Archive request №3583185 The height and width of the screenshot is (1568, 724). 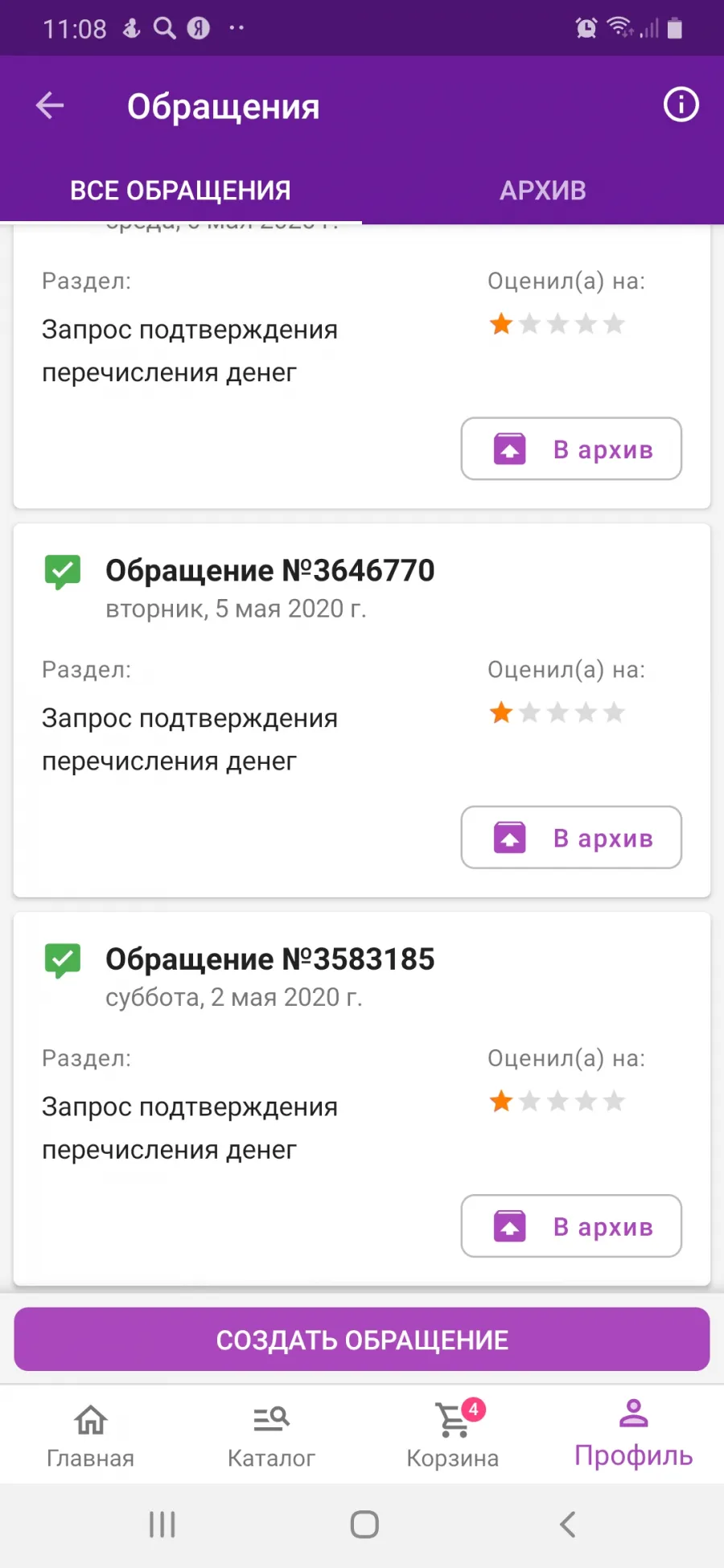571,1225
